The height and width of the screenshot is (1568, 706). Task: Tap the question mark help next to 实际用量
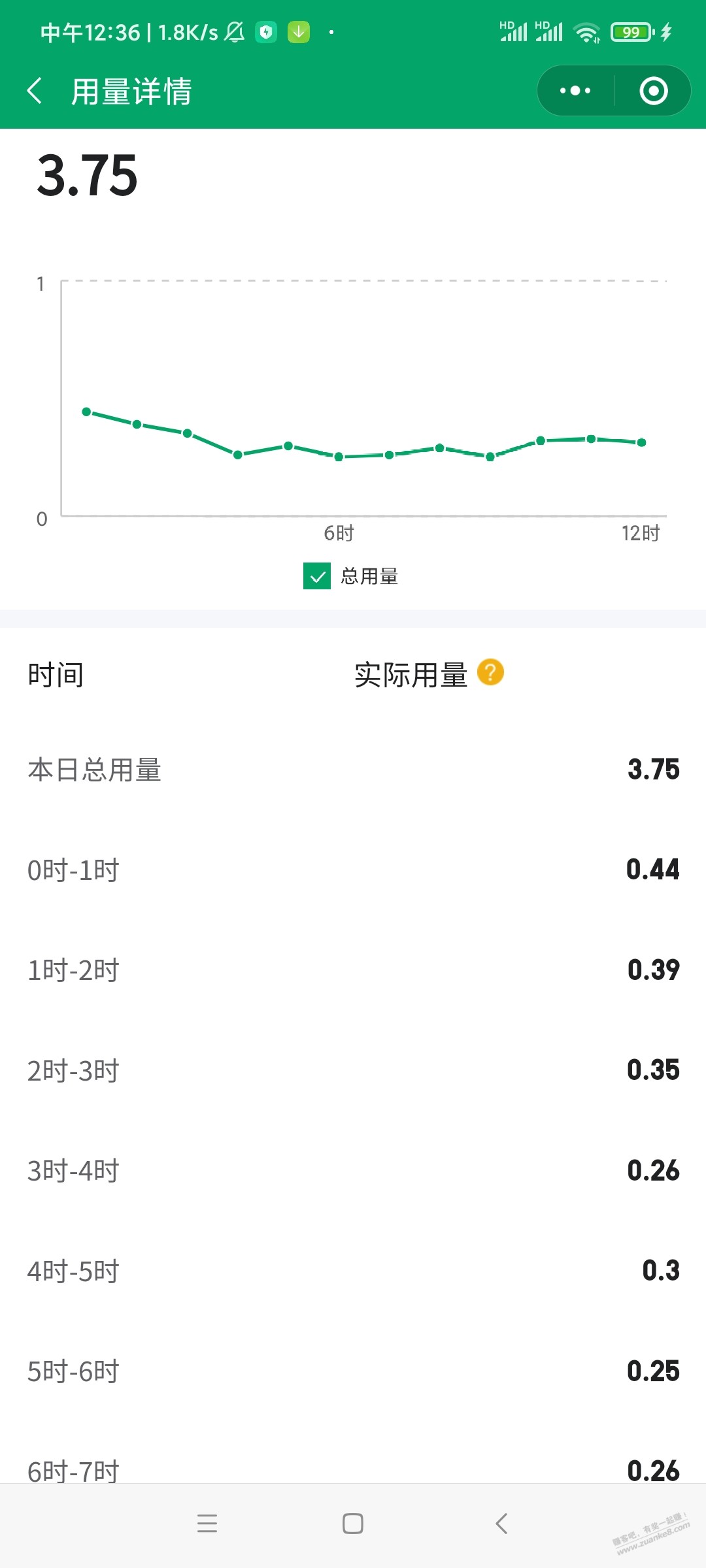pos(490,672)
